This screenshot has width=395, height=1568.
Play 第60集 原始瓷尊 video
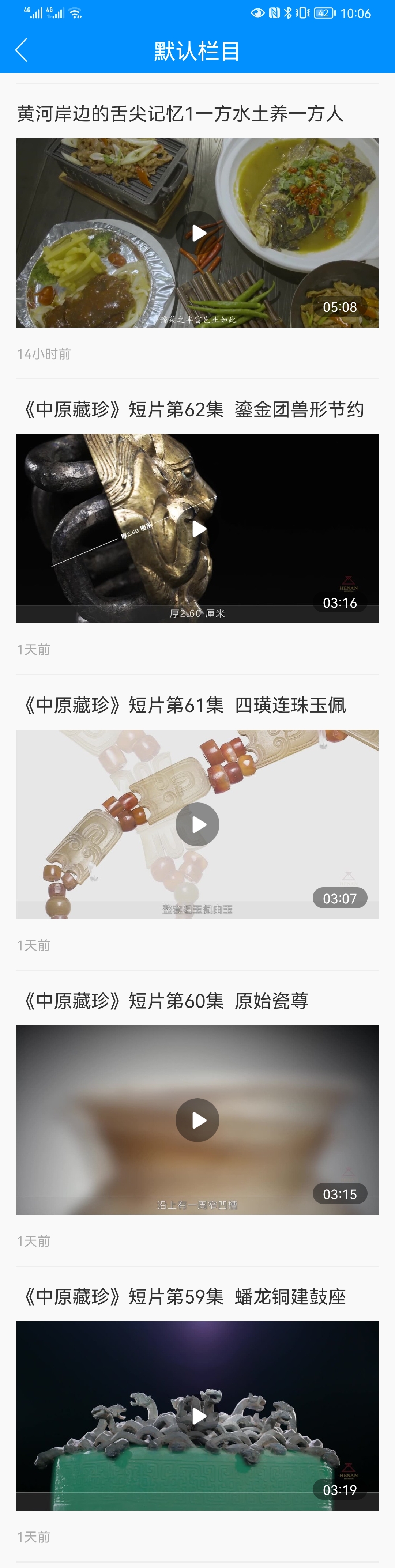[197, 1120]
